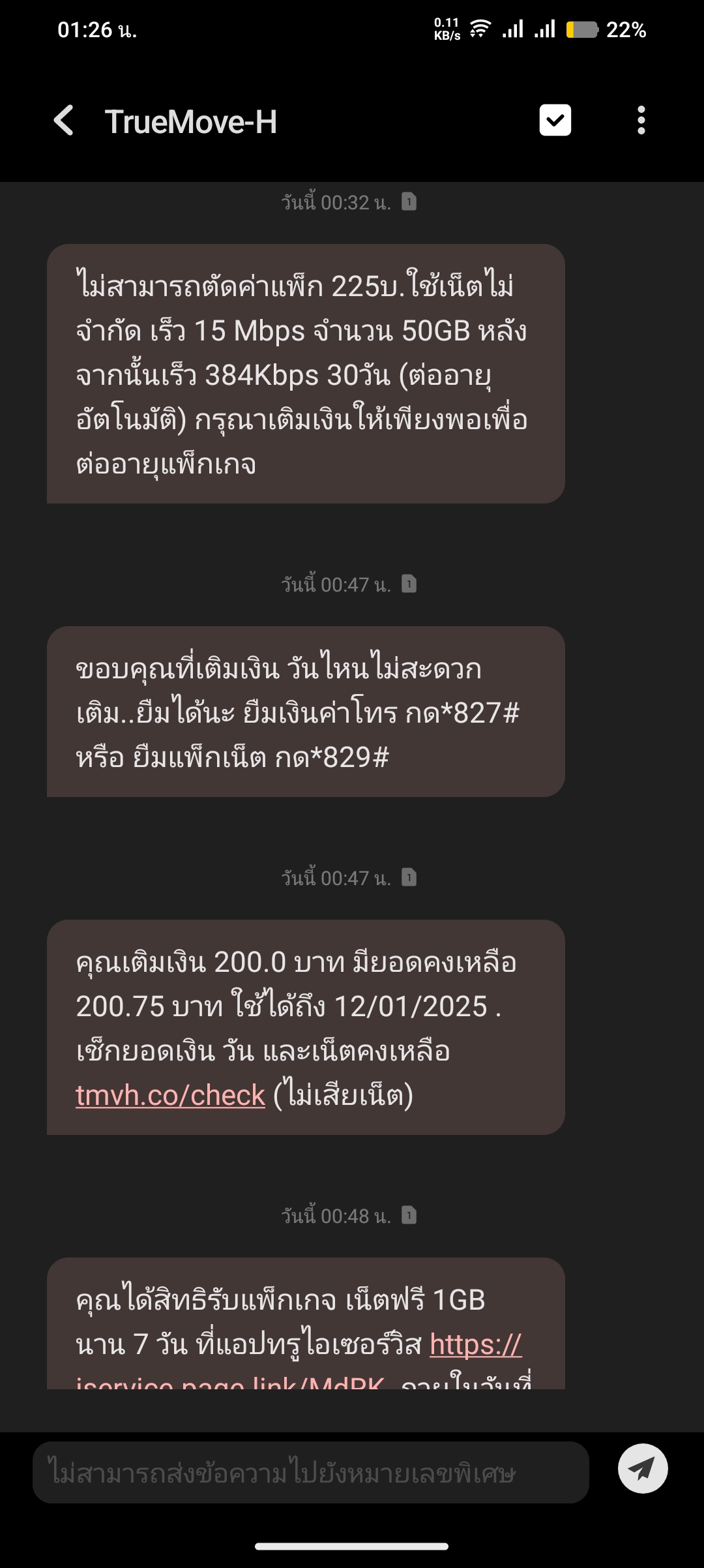The image size is (704, 1568).
Task: Tap the select messages checkmark icon
Action: 555,120
